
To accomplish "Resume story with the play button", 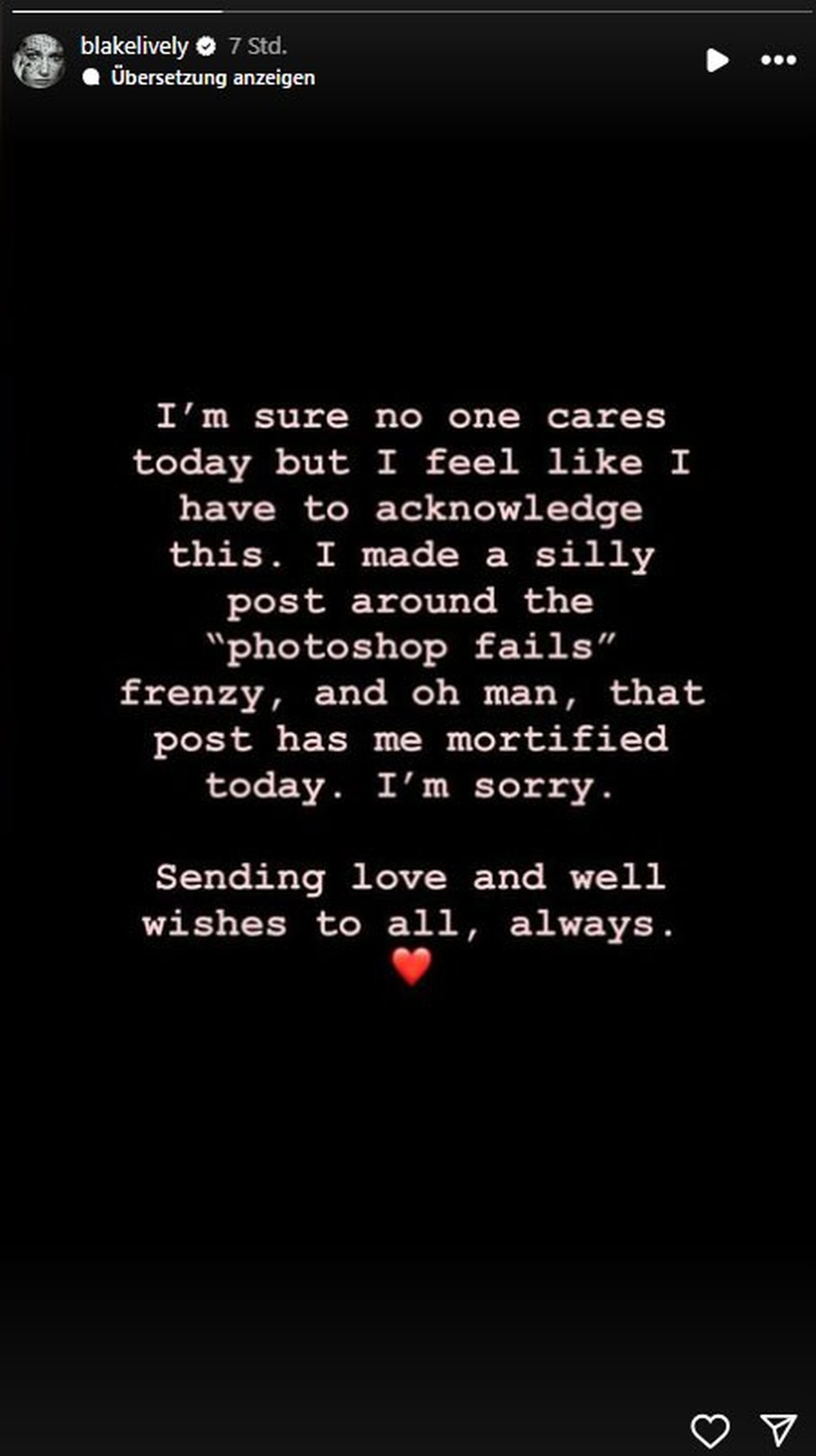I will pyautogui.click(x=716, y=60).
